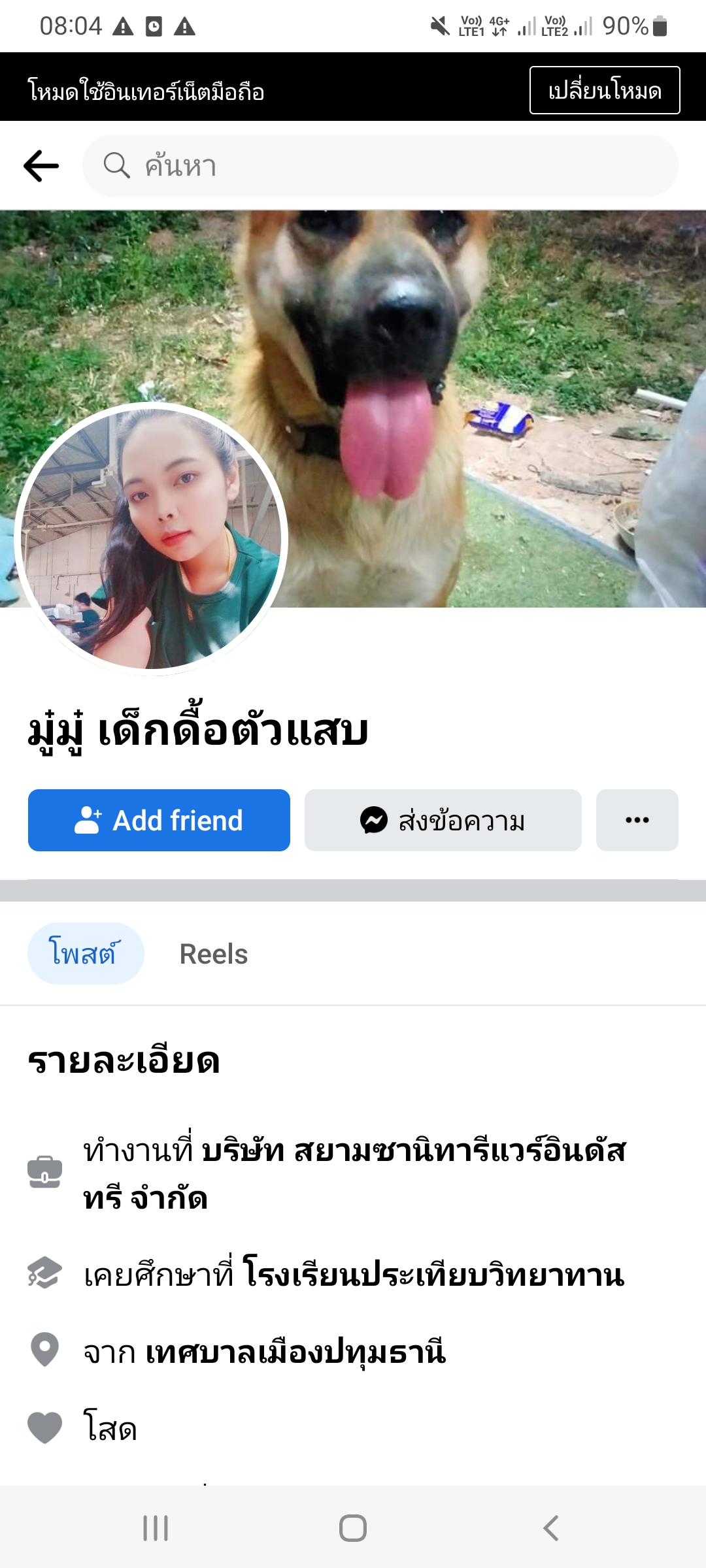Add this profile as a friend
The image size is (706, 1568).
click(x=159, y=820)
